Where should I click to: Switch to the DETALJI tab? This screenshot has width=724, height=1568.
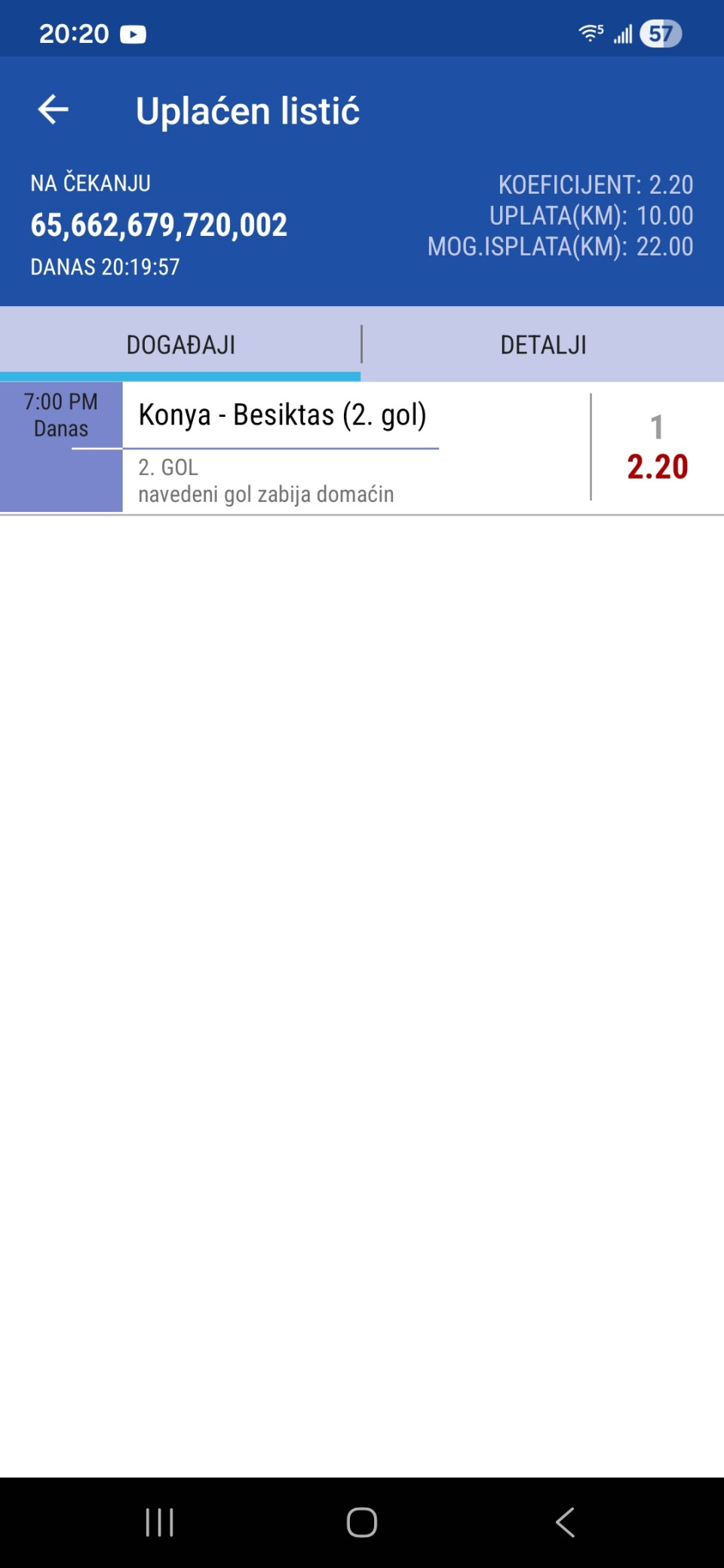pos(543,345)
